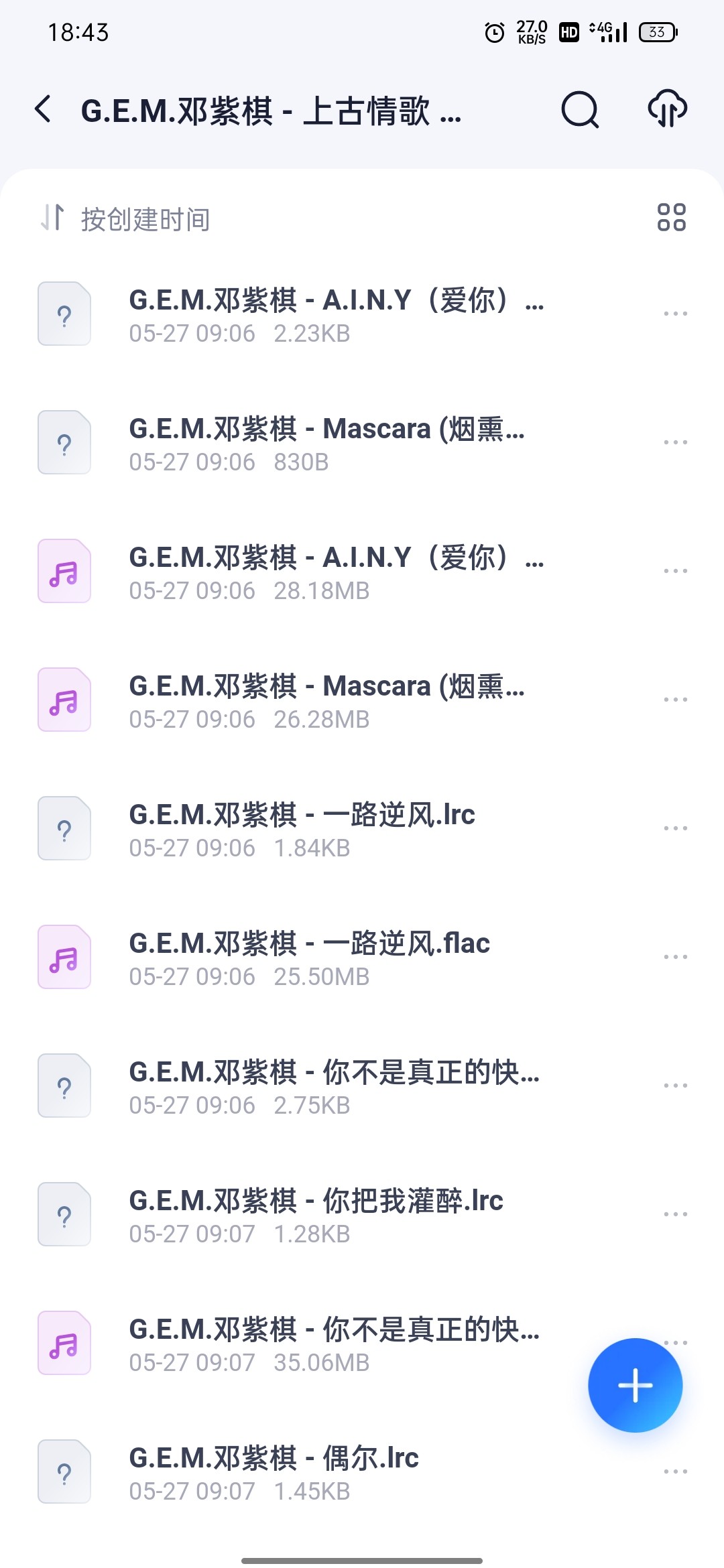This screenshot has height=1568, width=724.
Task: Open the cloud transfer list icon
Action: (667, 109)
